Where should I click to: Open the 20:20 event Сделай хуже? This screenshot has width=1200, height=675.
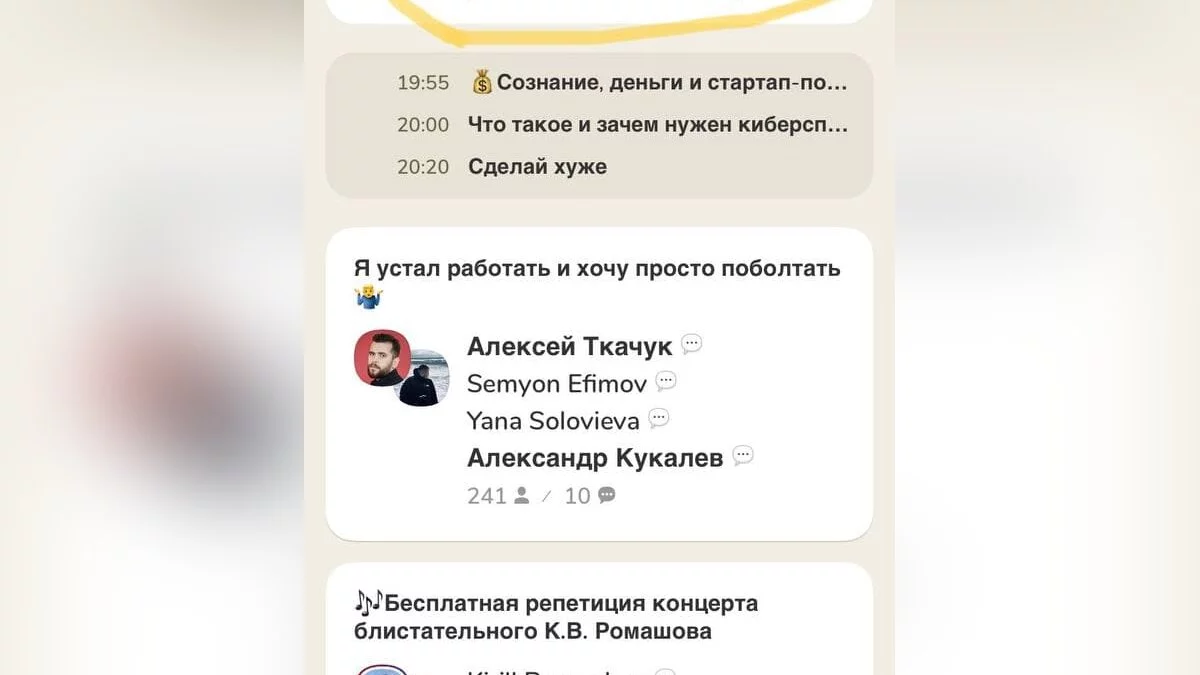pyautogui.click(x=537, y=167)
